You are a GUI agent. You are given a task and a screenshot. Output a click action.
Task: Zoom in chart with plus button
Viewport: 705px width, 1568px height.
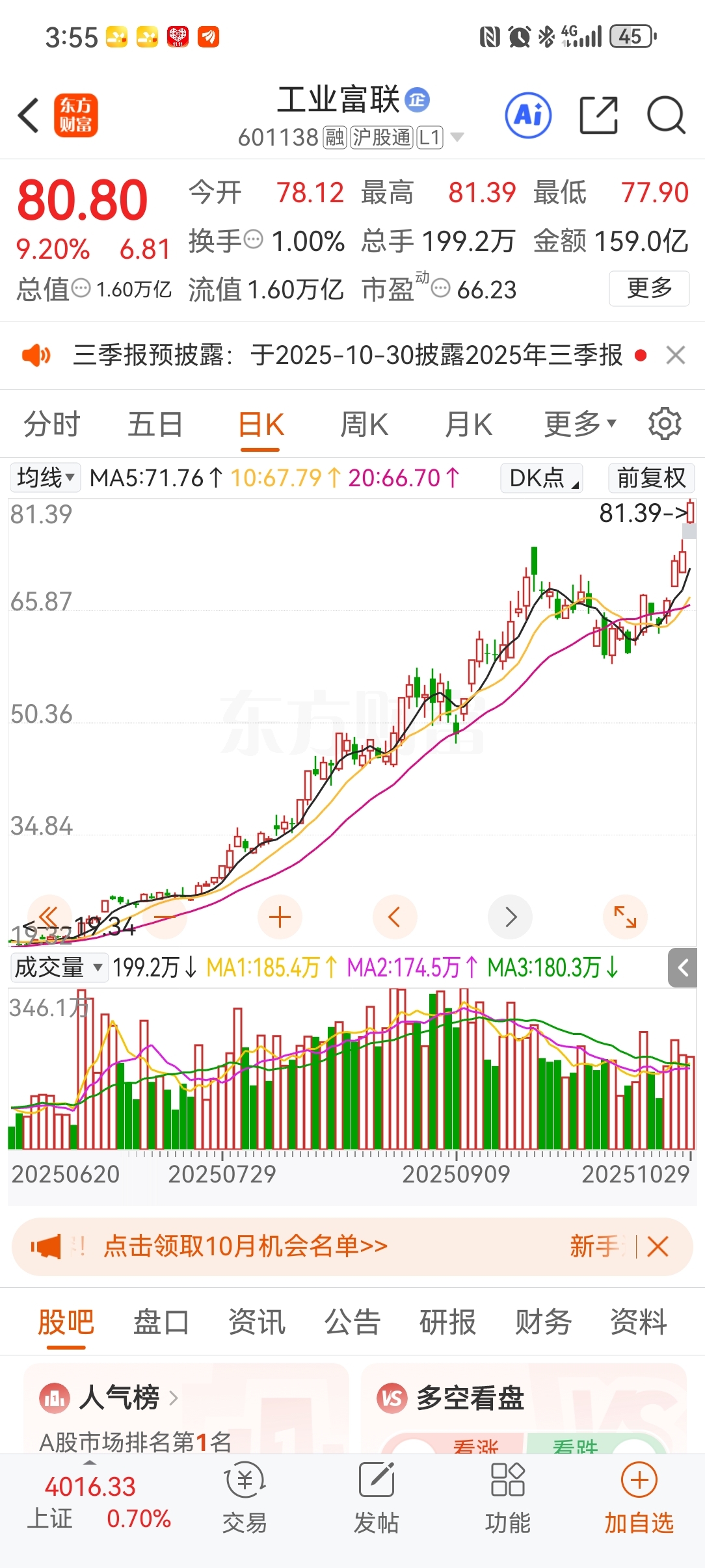point(280,917)
